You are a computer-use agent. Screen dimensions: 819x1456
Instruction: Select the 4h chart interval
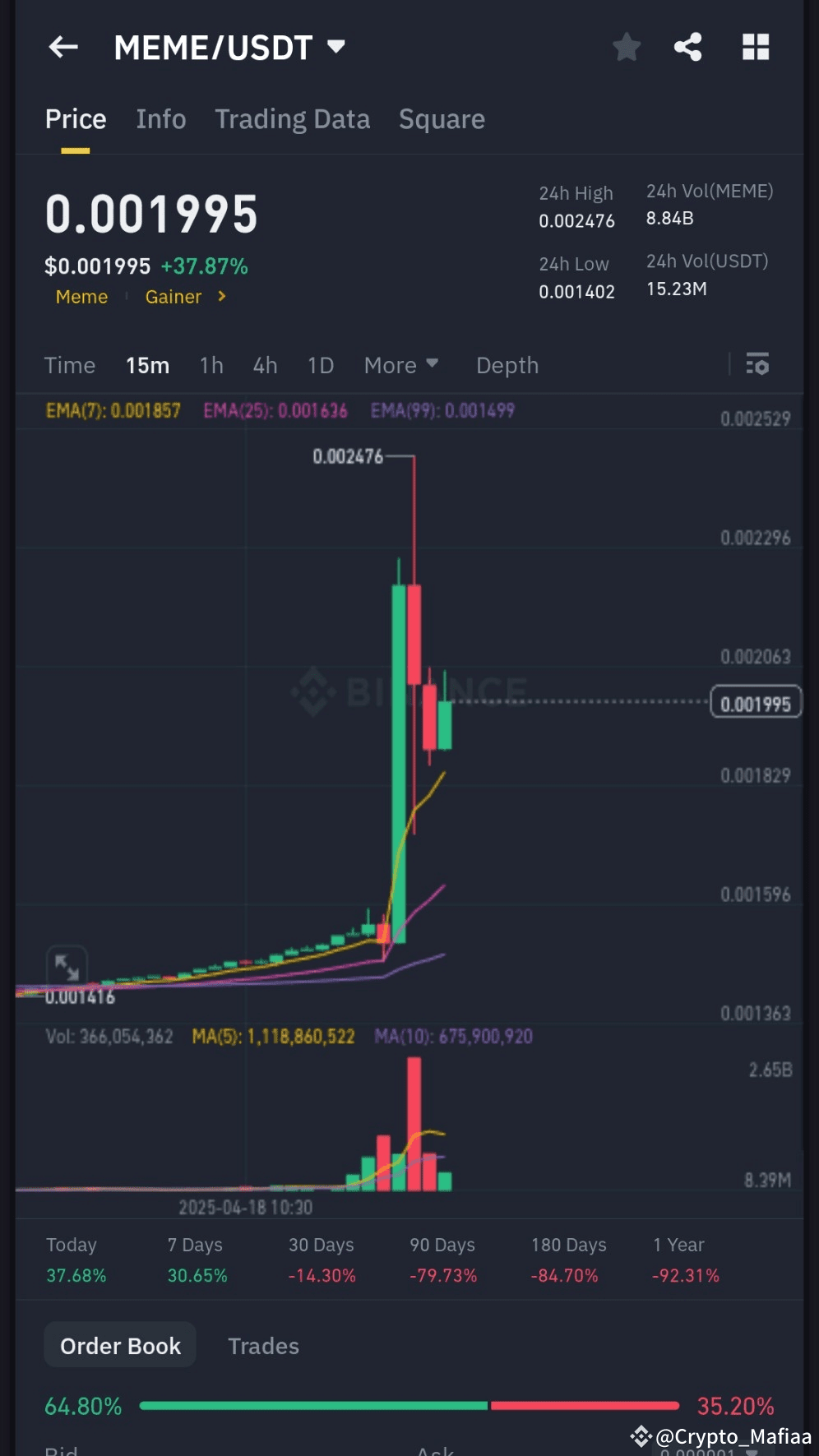265,365
